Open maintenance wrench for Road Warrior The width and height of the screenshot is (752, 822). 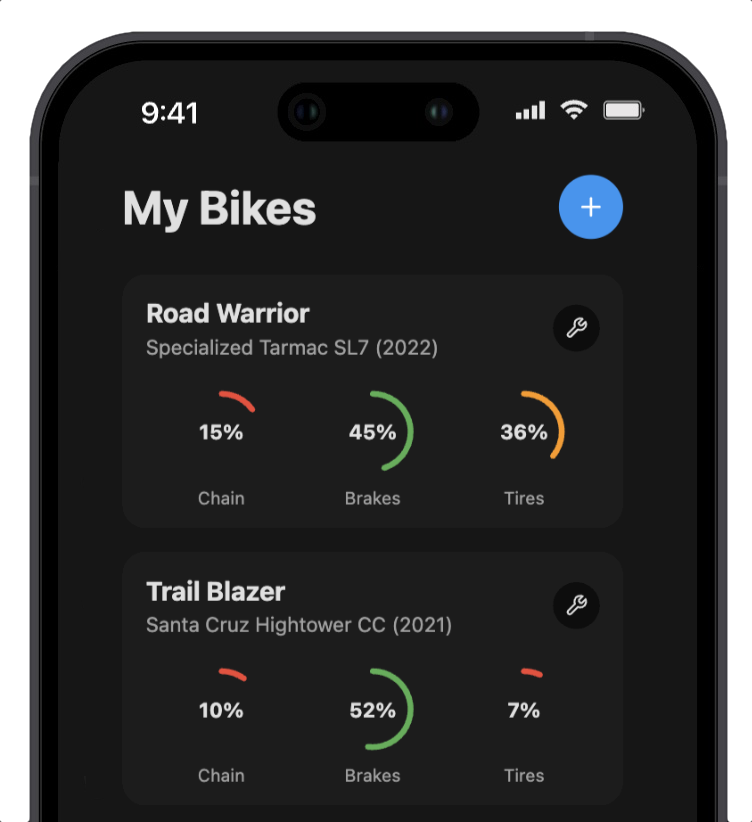(x=576, y=329)
